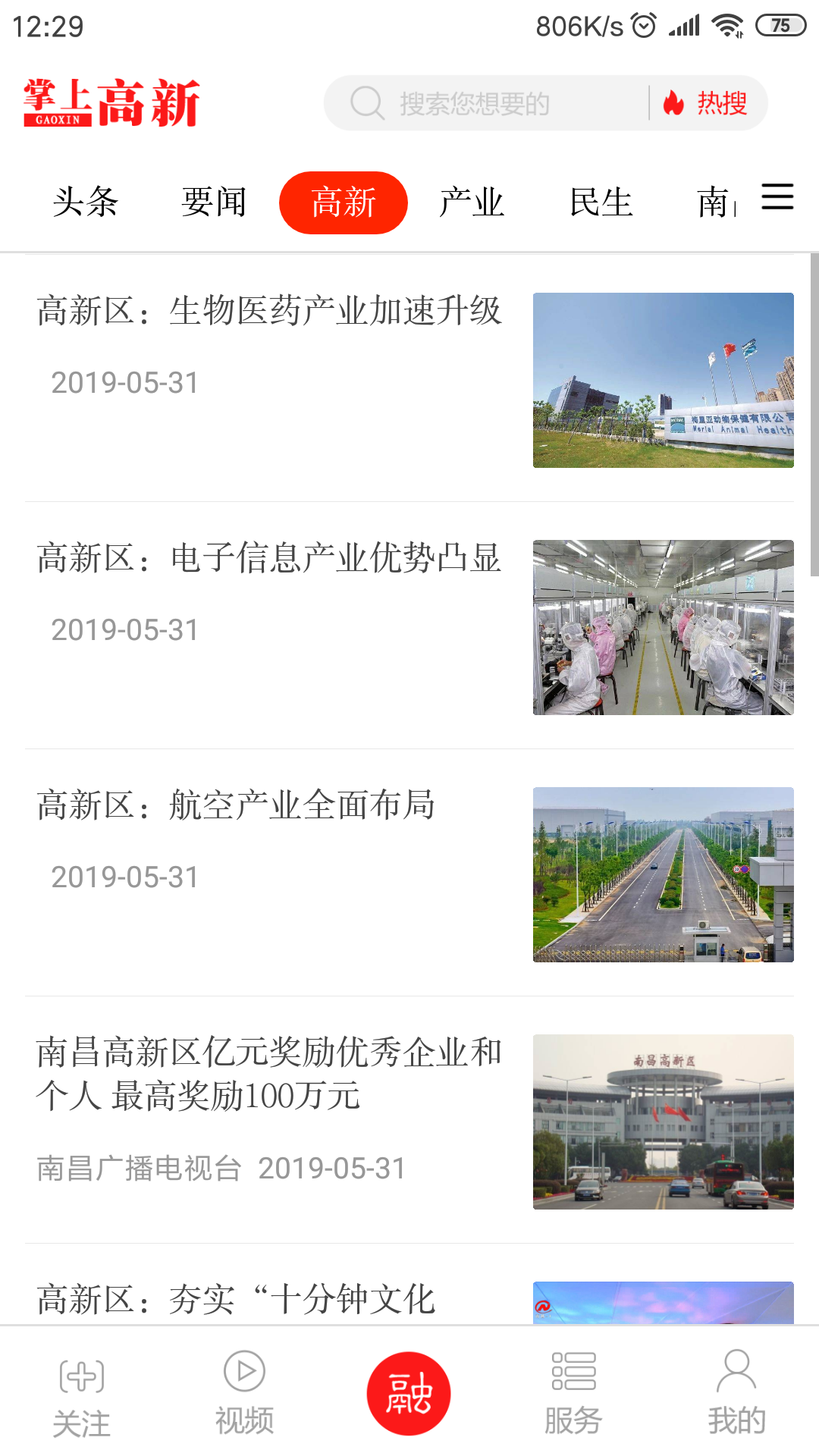Open article 航空产业全面布局
The height and width of the screenshot is (1456, 819).
[x=236, y=806]
